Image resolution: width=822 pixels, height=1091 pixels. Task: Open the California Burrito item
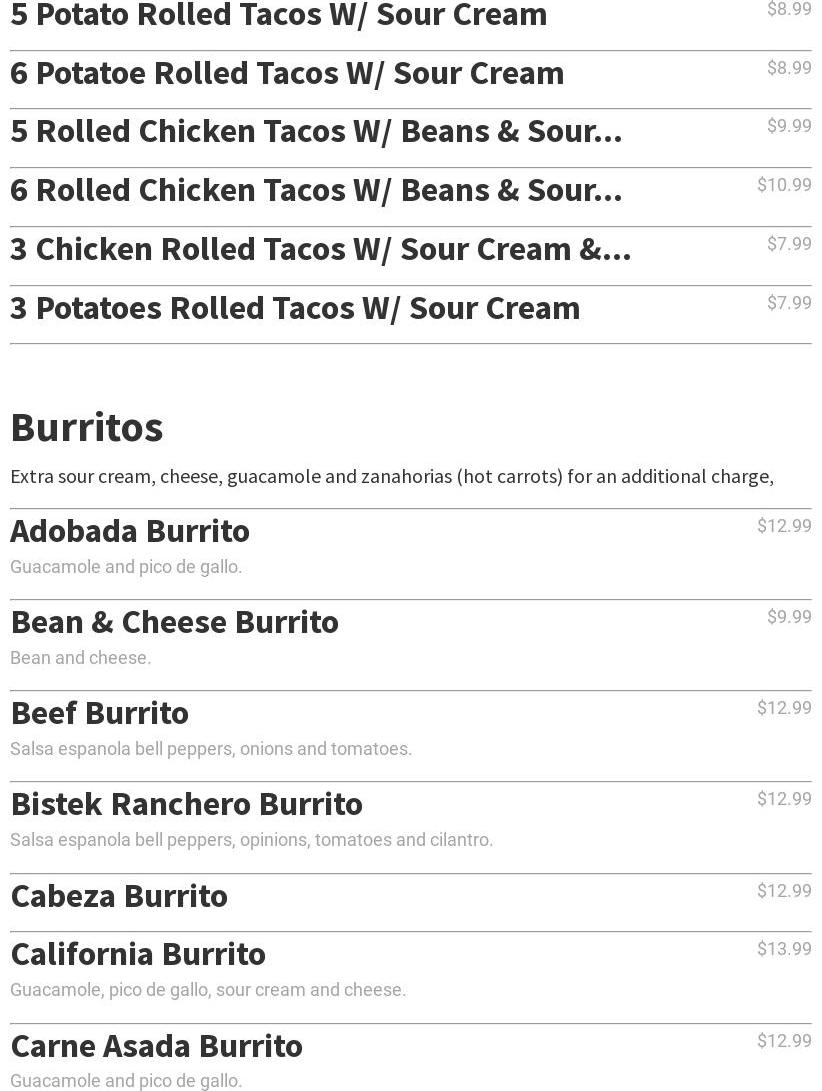tap(138, 955)
